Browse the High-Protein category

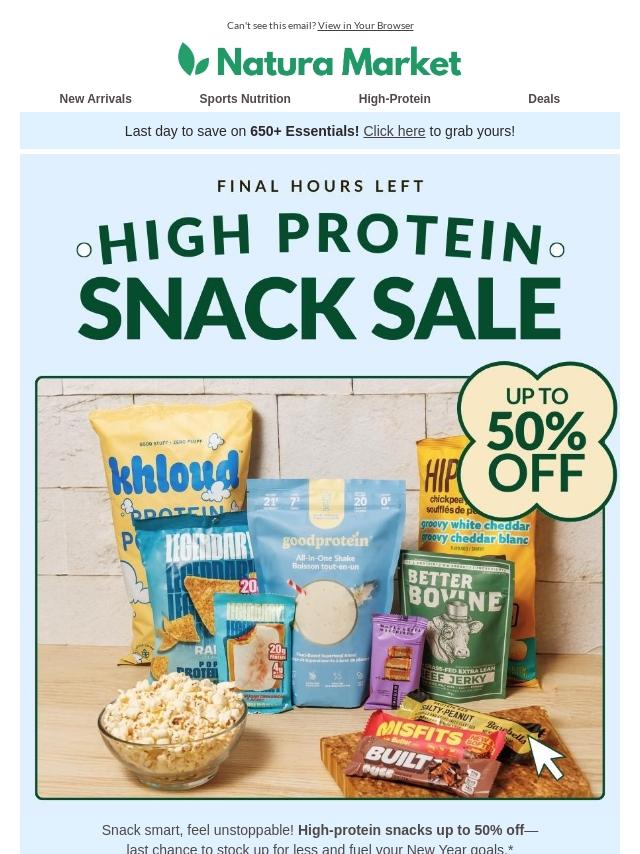click(x=394, y=99)
